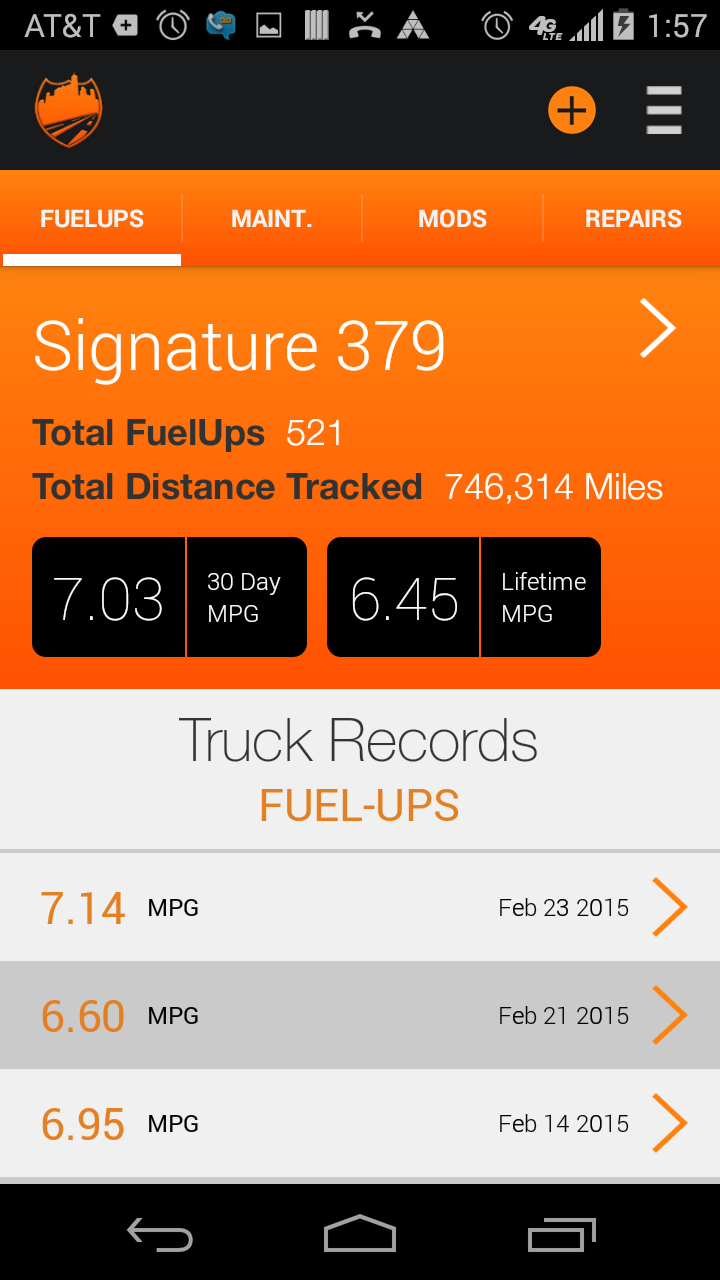
Task: Switch to the REPAIRS tab
Action: pos(633,219)
